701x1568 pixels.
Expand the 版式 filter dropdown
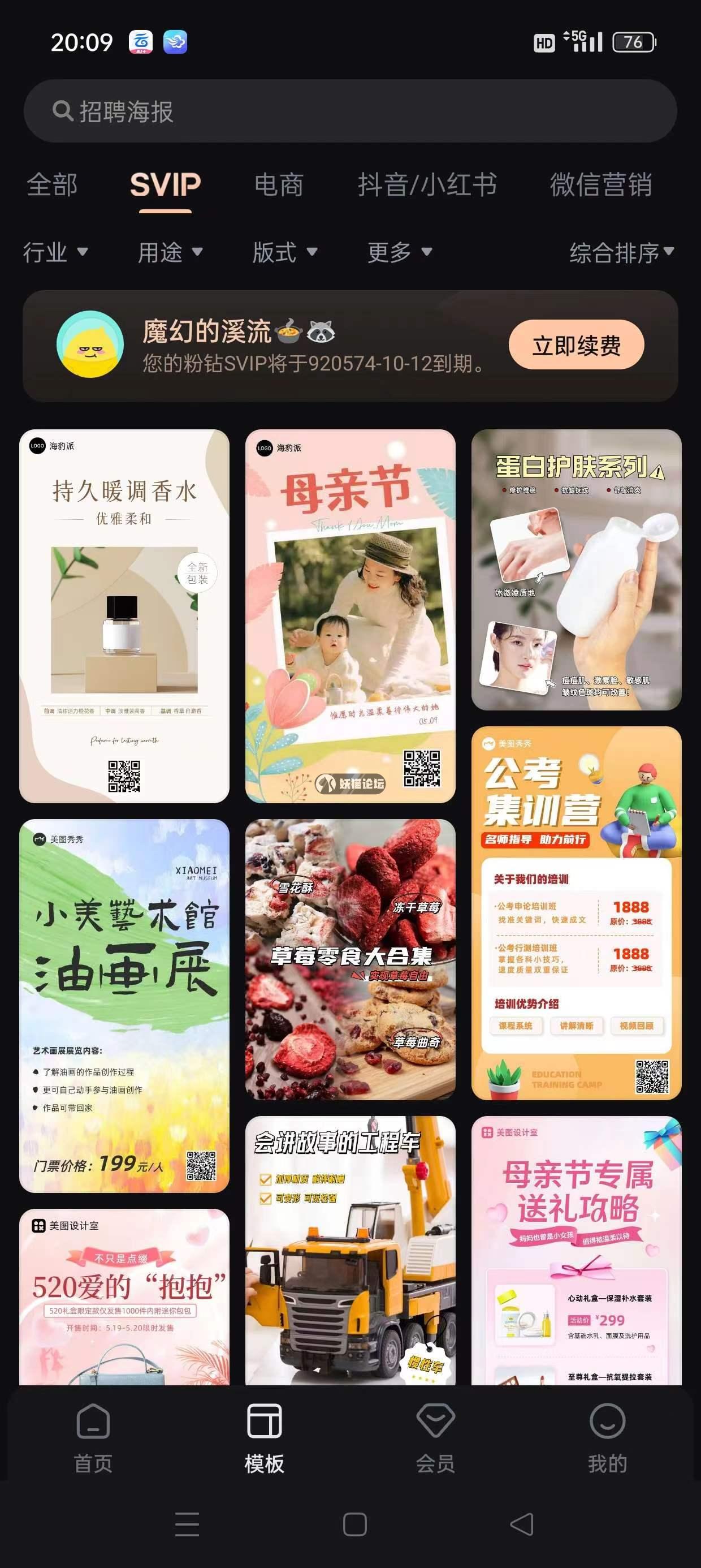click(x=285, y=252)
